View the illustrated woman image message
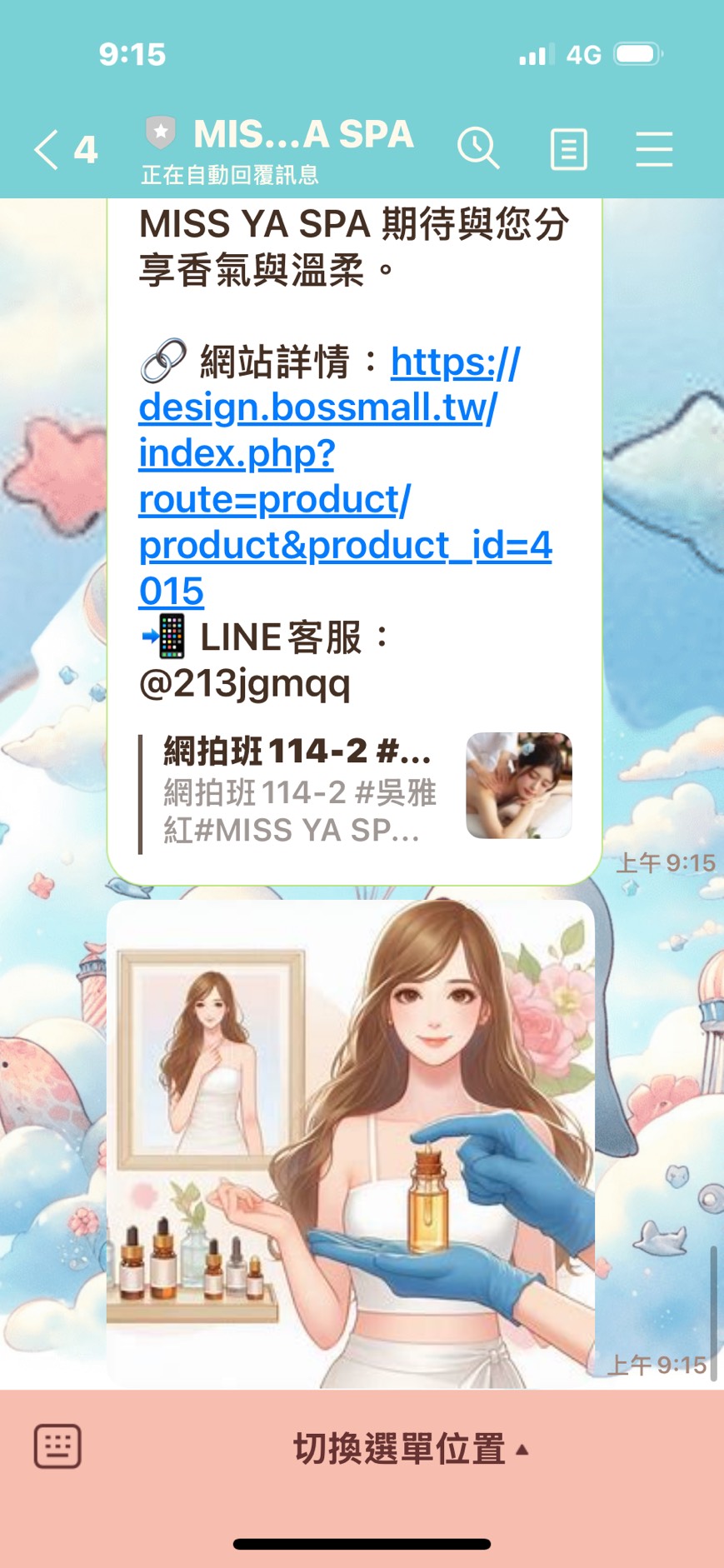 [351, 1143]
